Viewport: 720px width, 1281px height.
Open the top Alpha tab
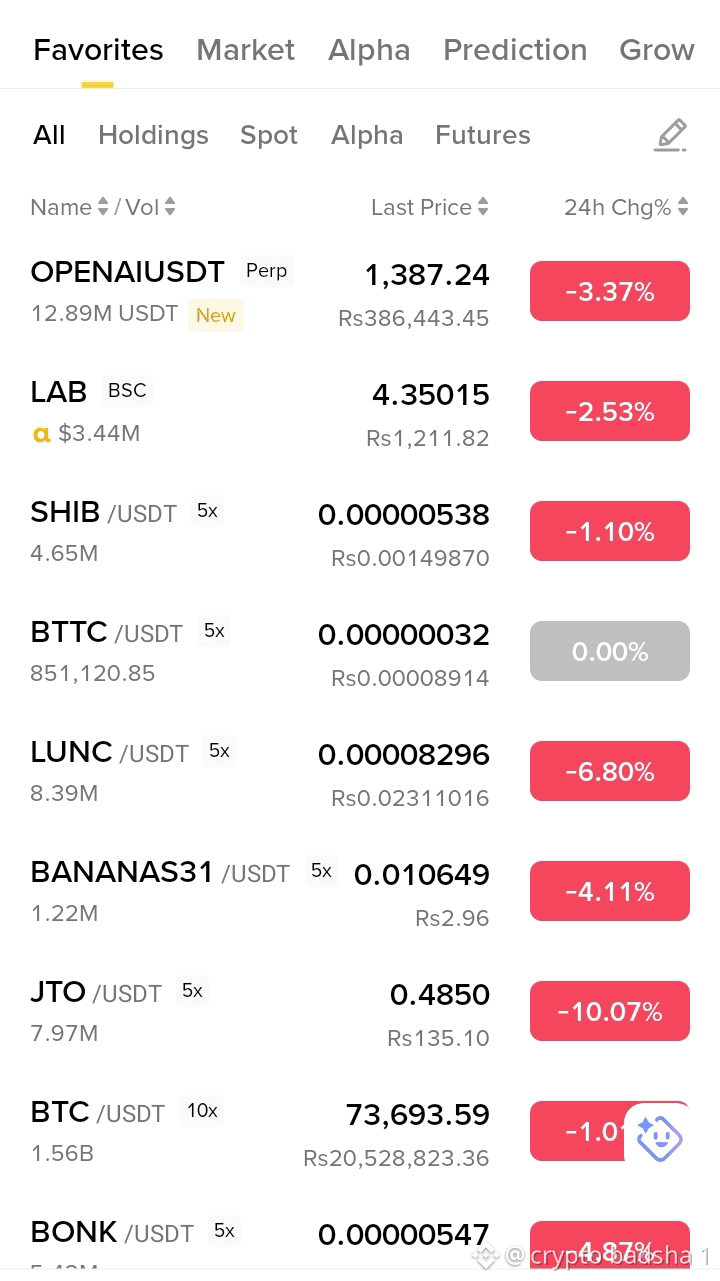point(369,50)
